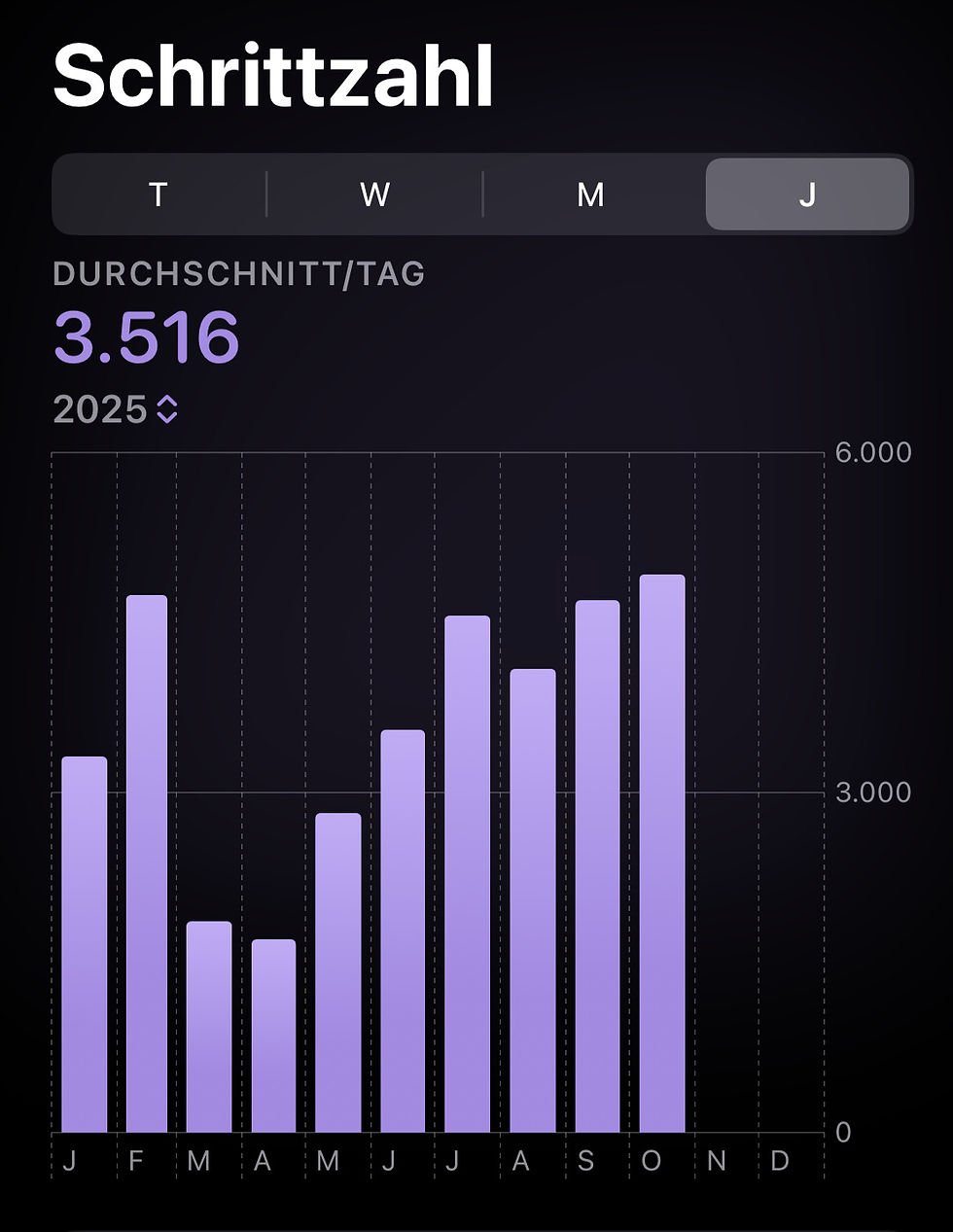Open the 2025 year picker

pos(116,409)
